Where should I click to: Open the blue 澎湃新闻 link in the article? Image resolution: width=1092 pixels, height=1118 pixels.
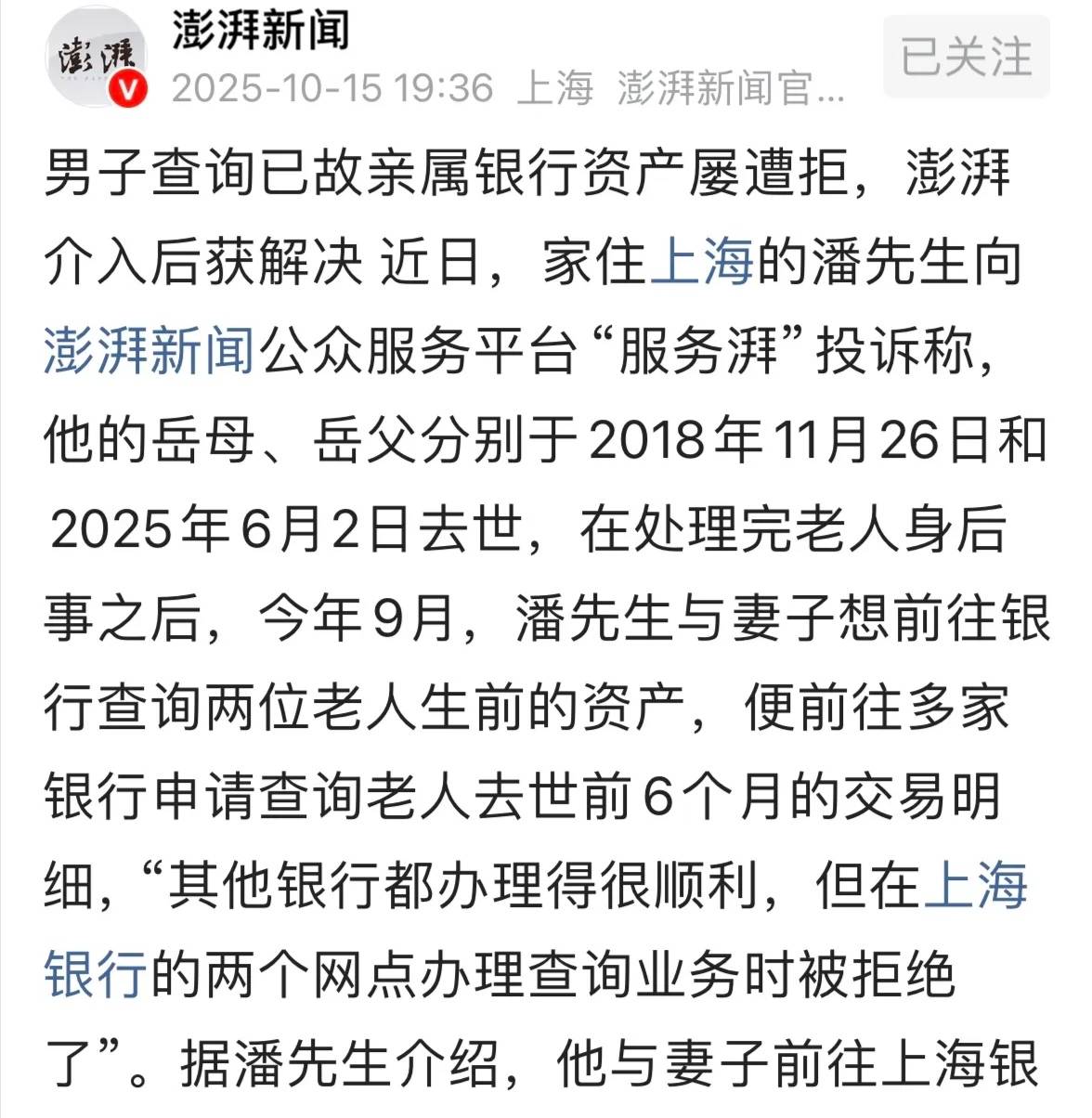point(149,347)
